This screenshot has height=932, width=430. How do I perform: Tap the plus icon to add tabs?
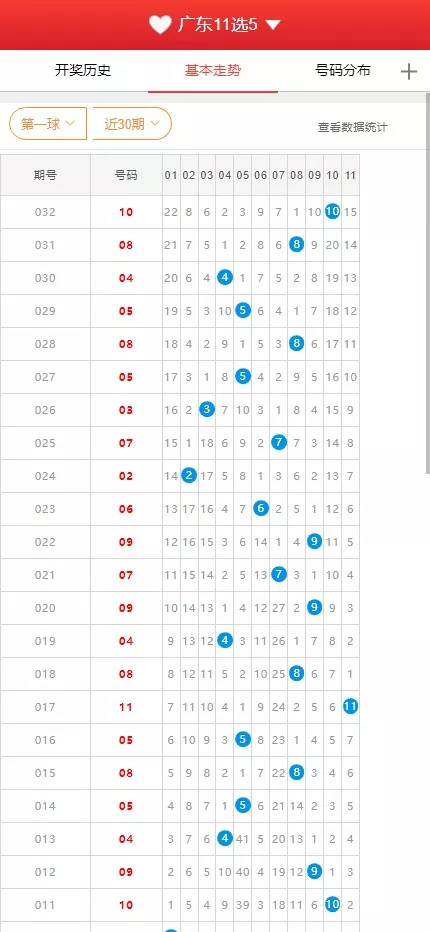[x=409, y=72]
